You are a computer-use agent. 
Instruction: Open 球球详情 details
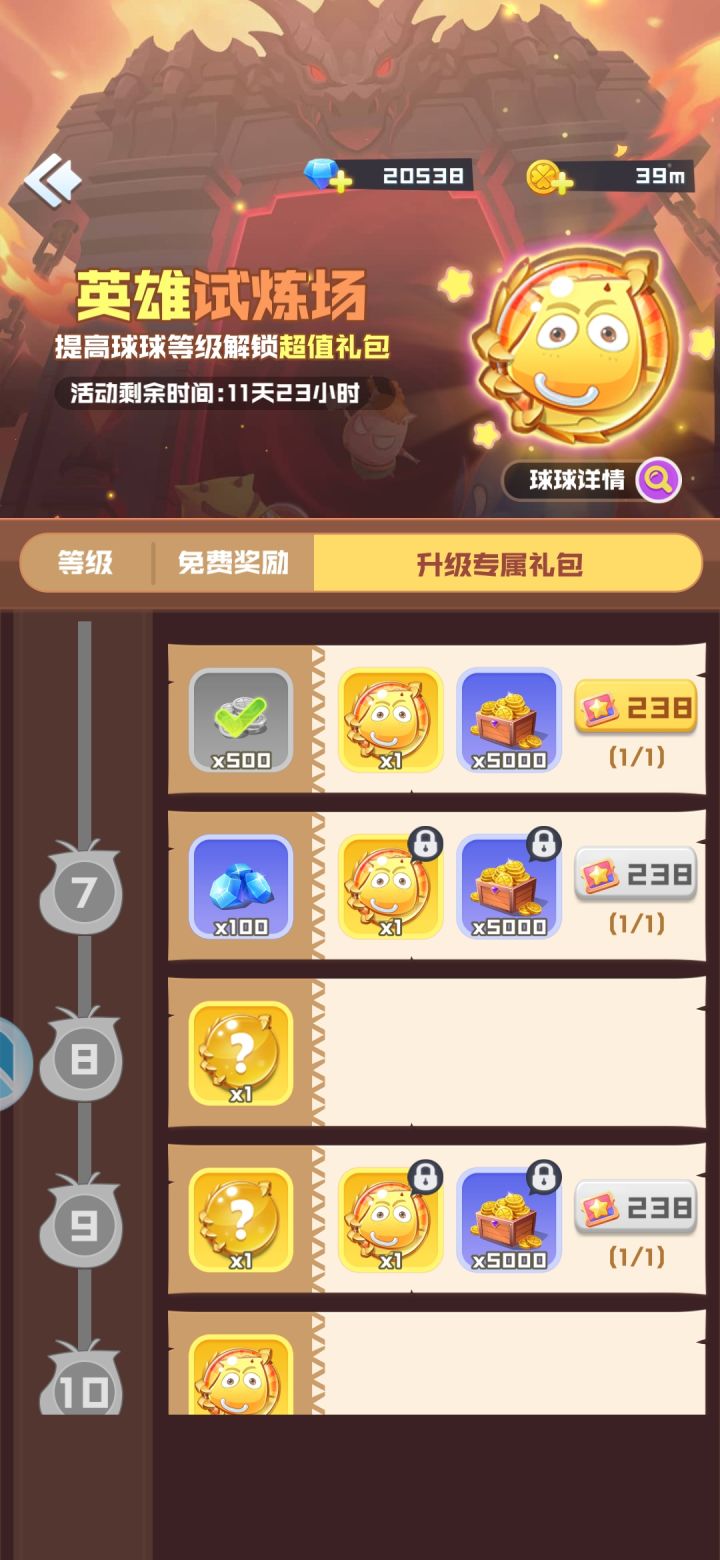pos(580,481)
